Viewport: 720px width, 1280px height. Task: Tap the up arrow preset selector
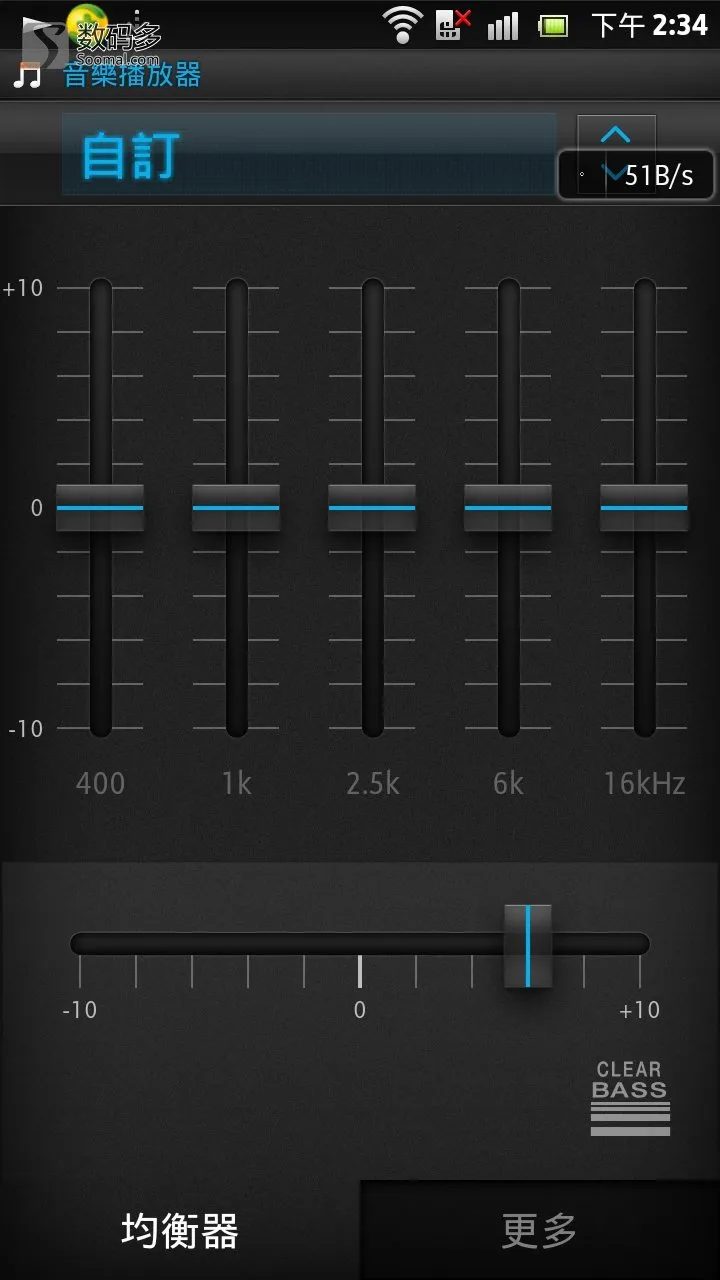pos(616,136)
